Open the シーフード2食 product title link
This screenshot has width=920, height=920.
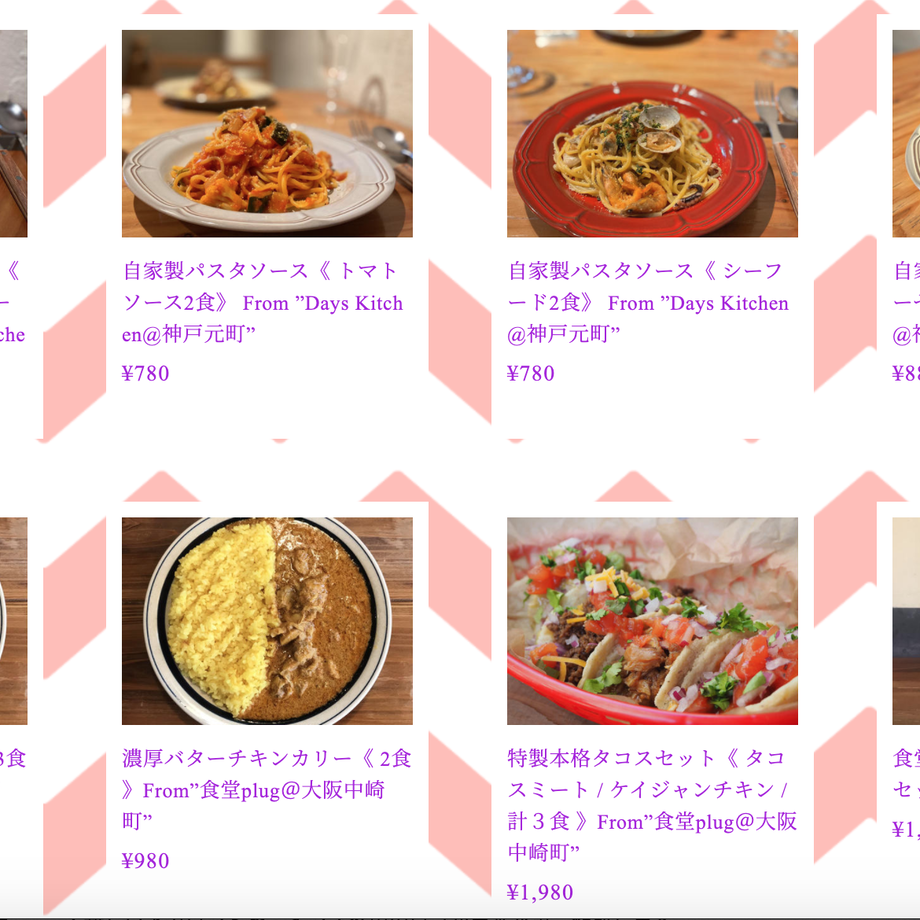647,302
